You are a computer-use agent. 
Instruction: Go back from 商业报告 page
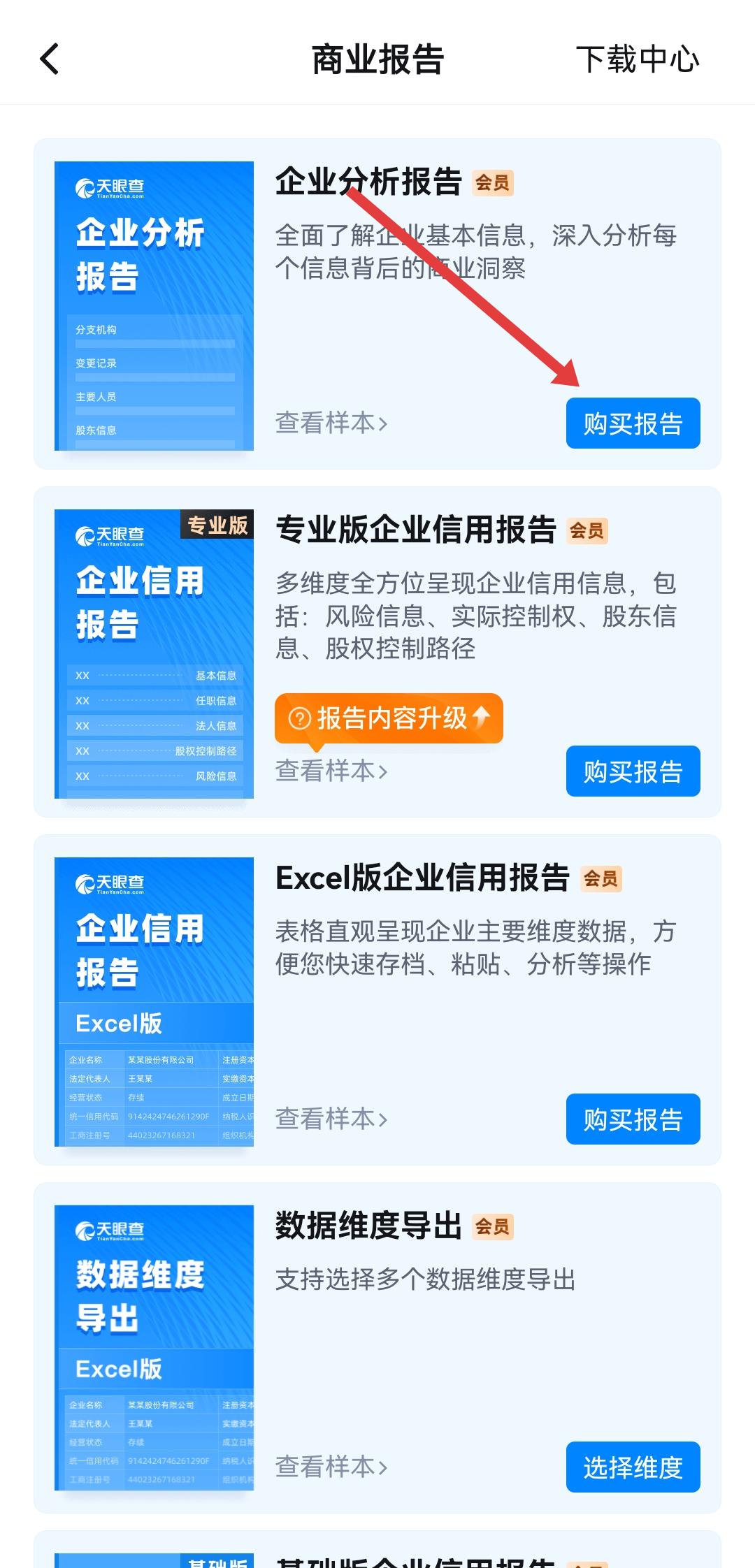50,59
